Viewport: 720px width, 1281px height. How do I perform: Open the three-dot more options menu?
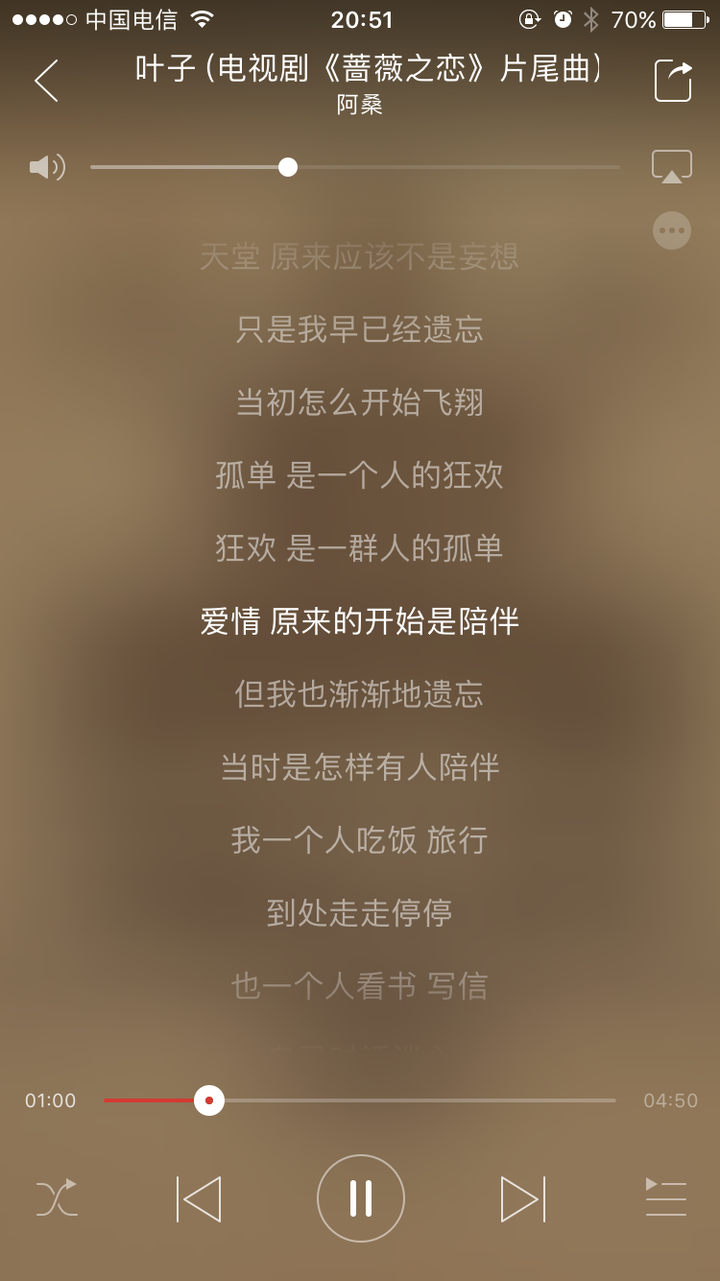(672, 231)
